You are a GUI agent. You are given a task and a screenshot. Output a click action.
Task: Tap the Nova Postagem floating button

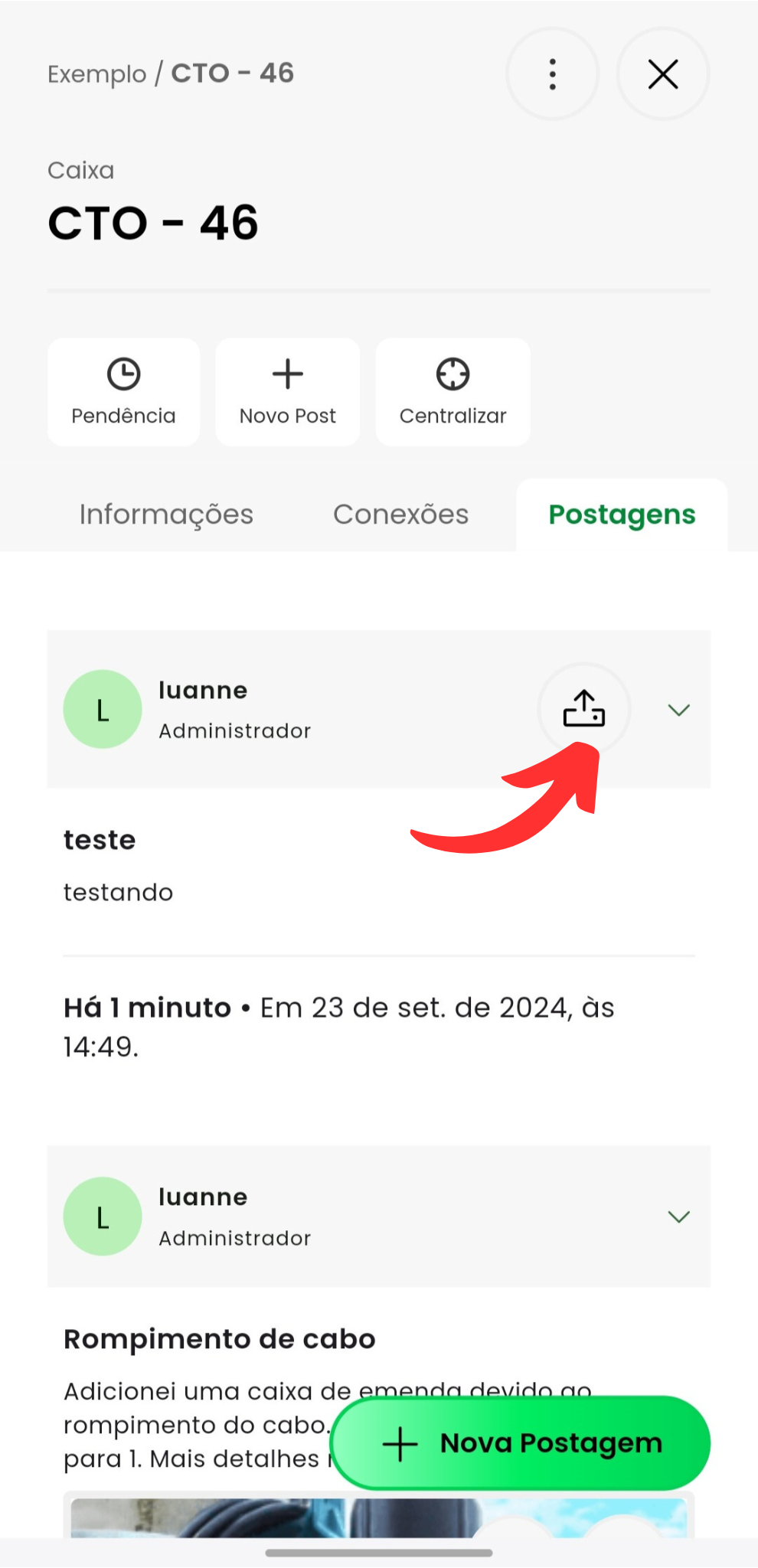(x=521, y=1442)
